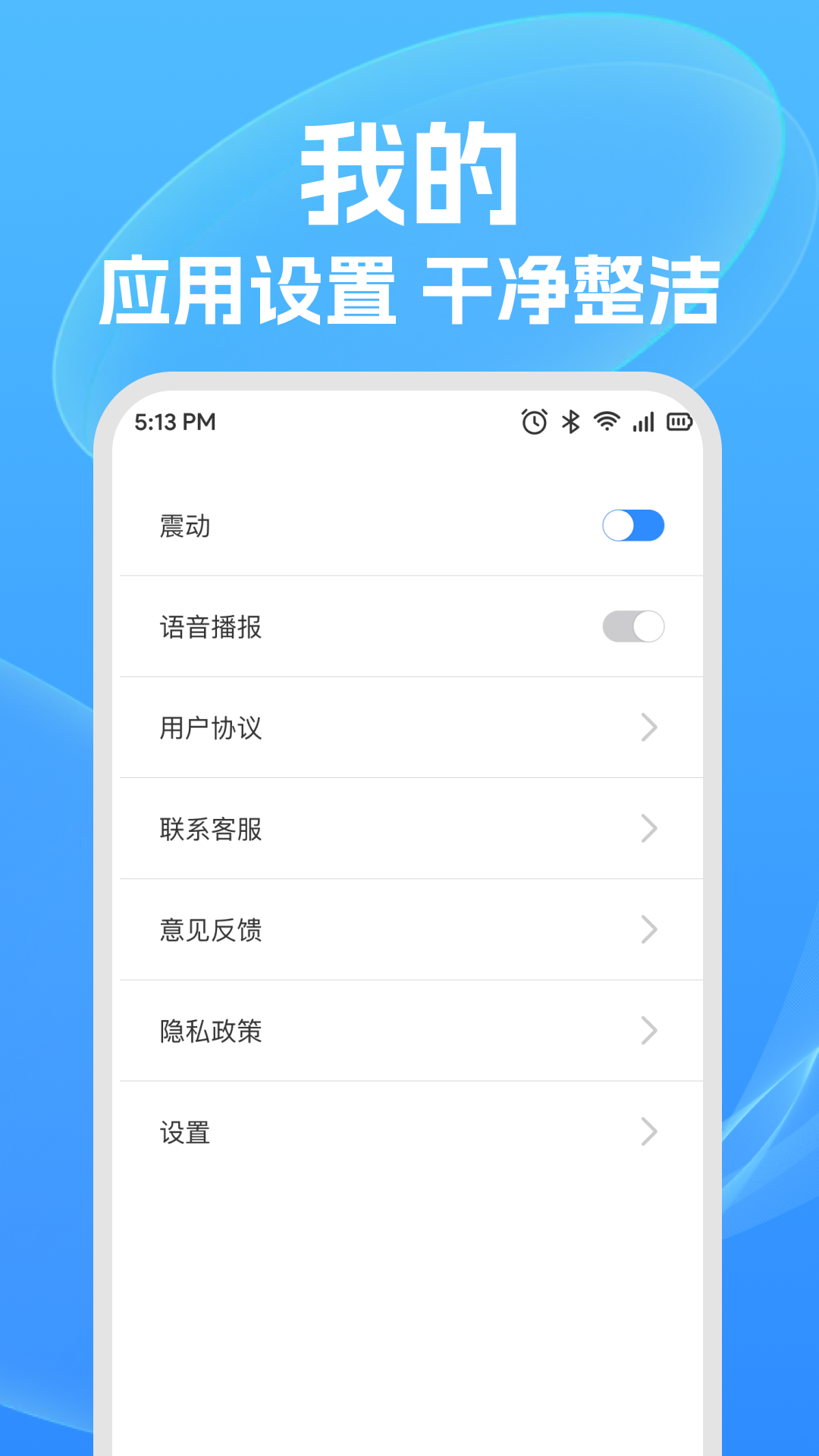The image size is (819, 1456).
Task: Click the arrow on the 设置 row
Action: (x=648, y=1132)
